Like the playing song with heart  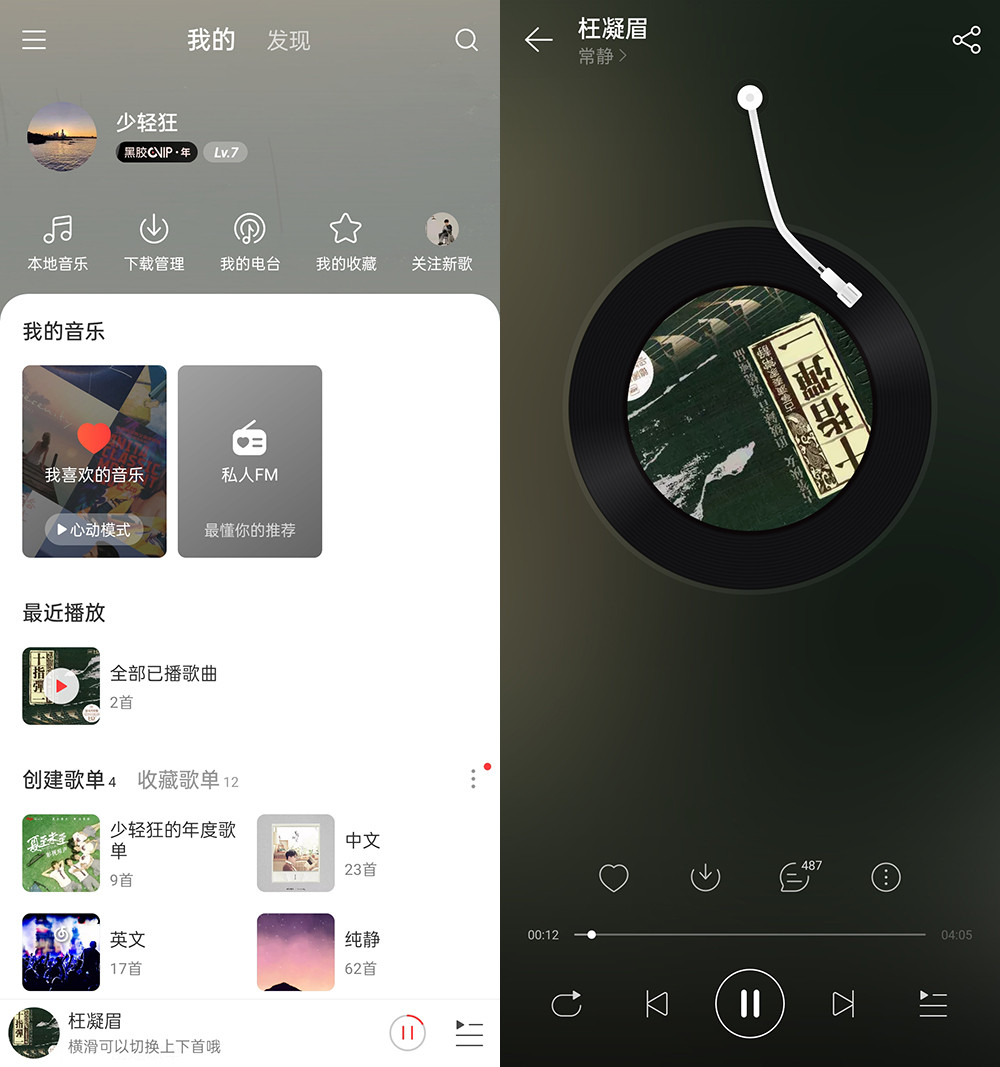pos(613,878)
